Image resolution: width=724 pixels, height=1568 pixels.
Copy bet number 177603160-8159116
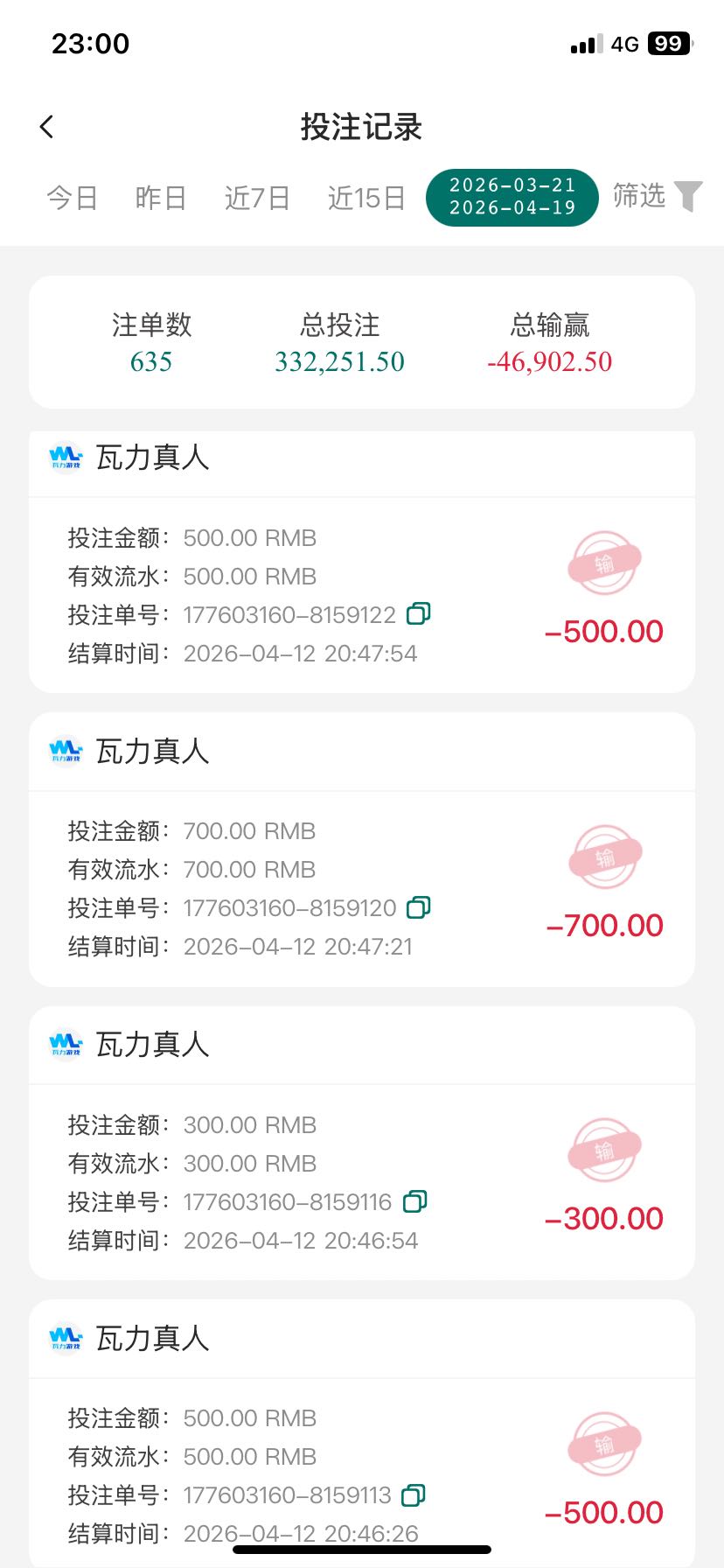[414, 1201]
